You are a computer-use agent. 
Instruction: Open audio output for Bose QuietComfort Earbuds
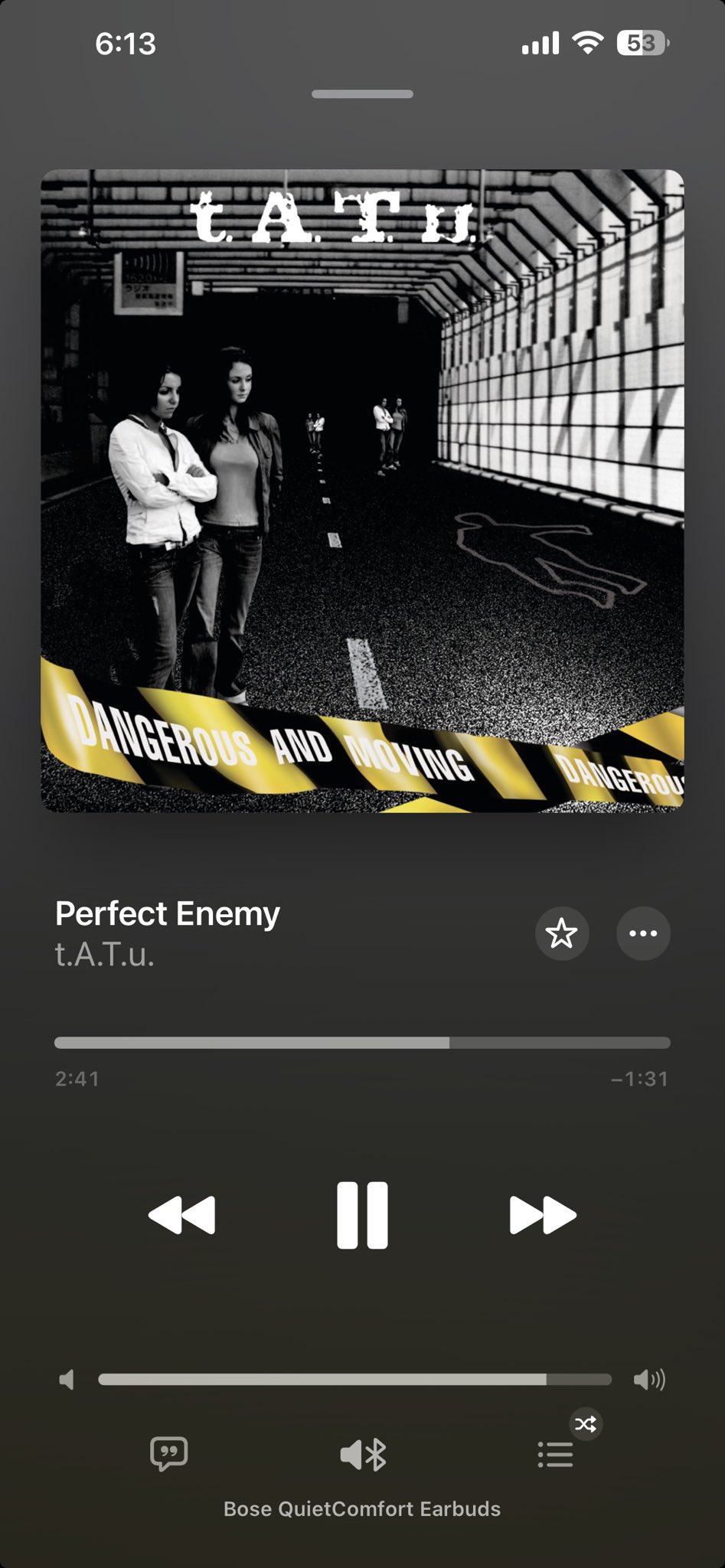[363, 1454]
